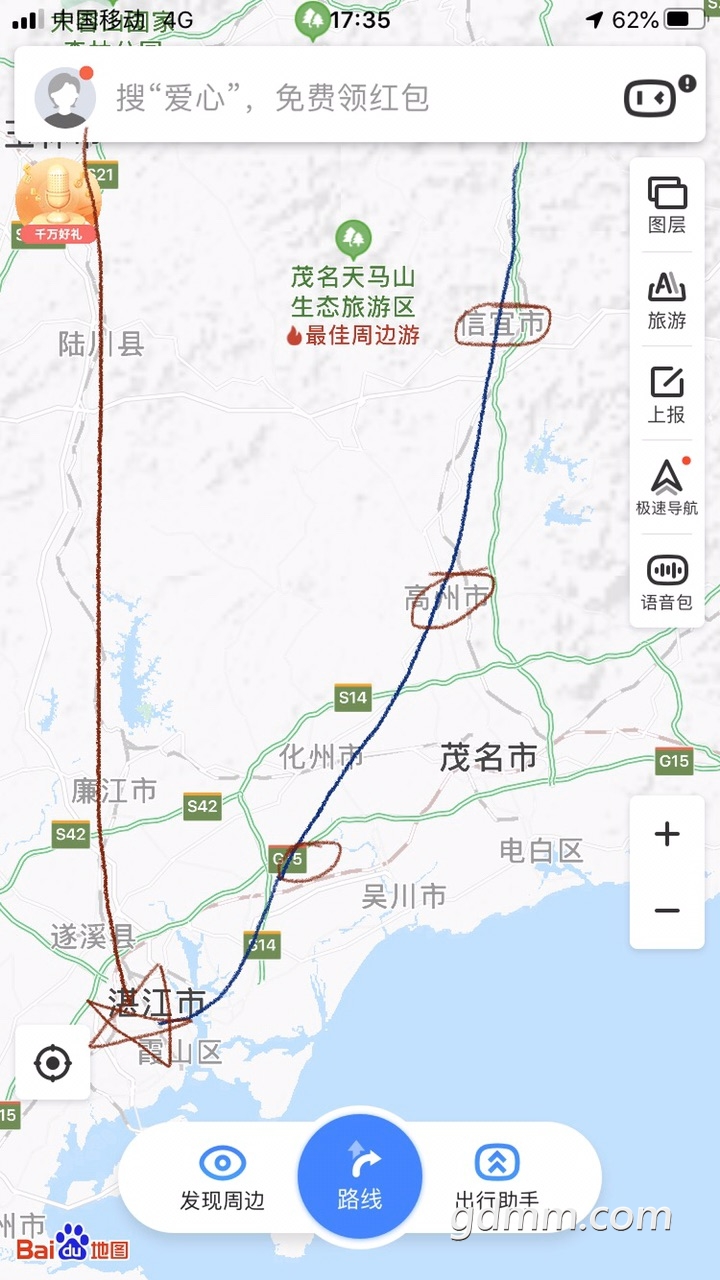720x1280 pixels.
Task: Open 出行助手 travel assistant
Action: pos(497,1178)
